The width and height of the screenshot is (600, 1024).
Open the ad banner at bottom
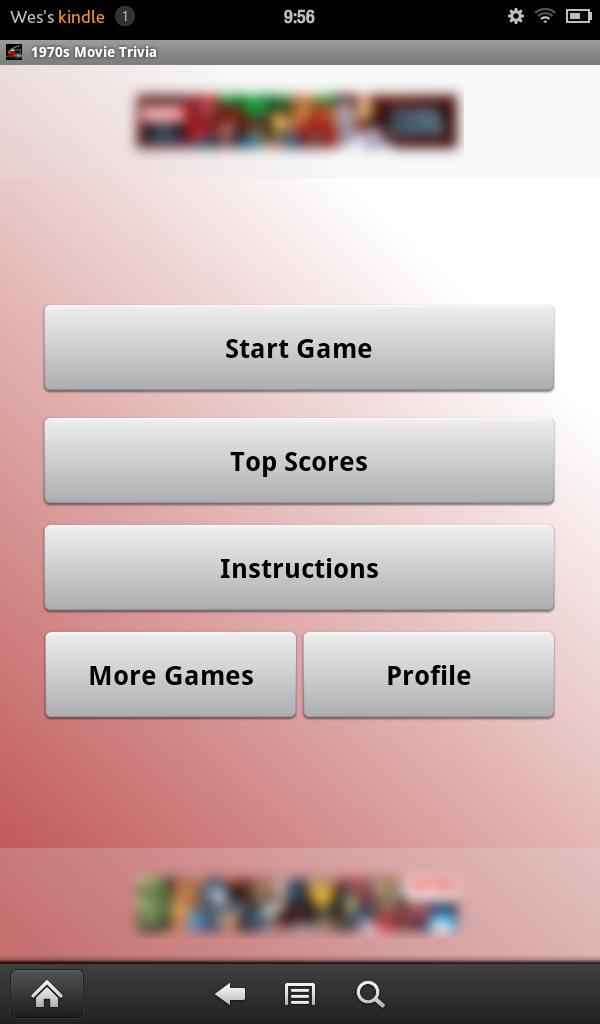coord(298,904)
